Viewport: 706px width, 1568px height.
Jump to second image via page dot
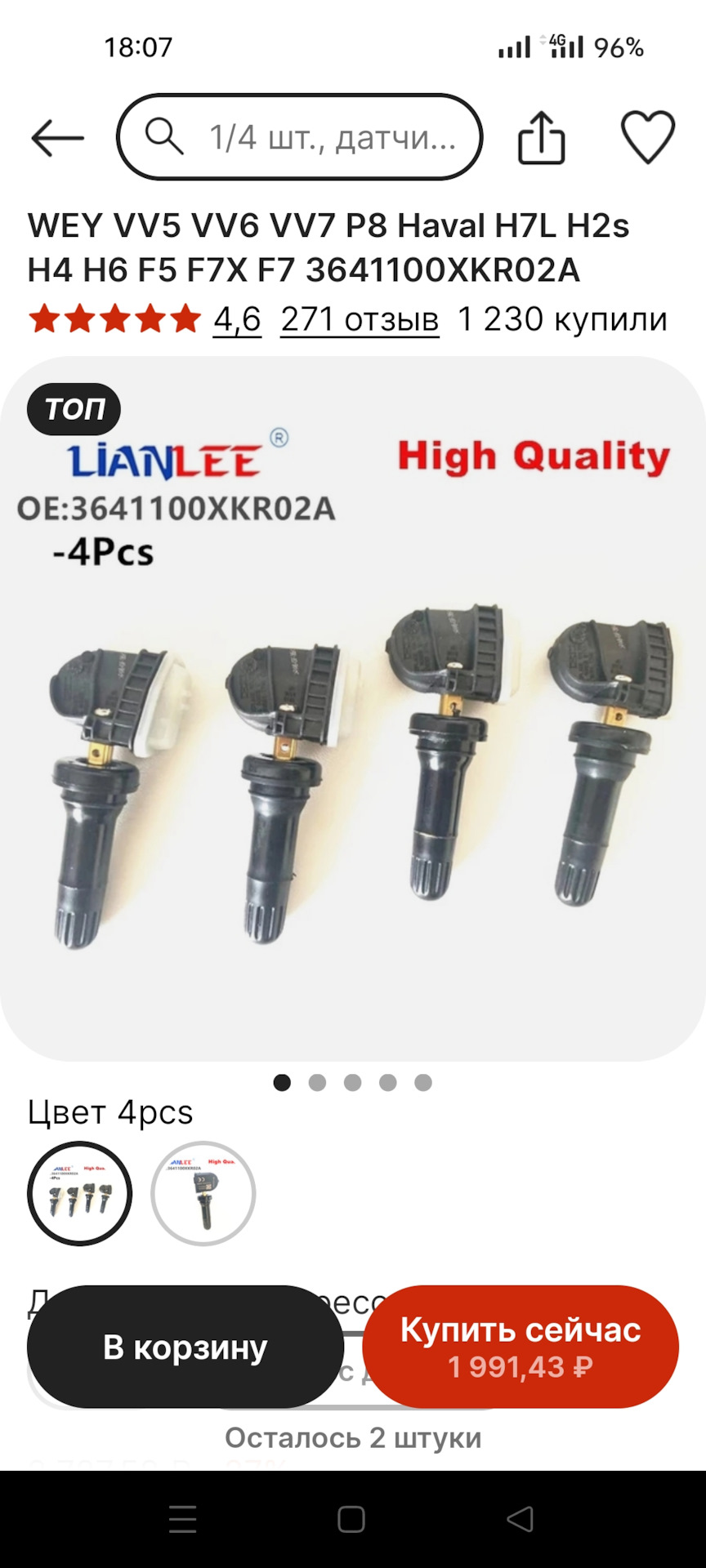coord(317,1083)
